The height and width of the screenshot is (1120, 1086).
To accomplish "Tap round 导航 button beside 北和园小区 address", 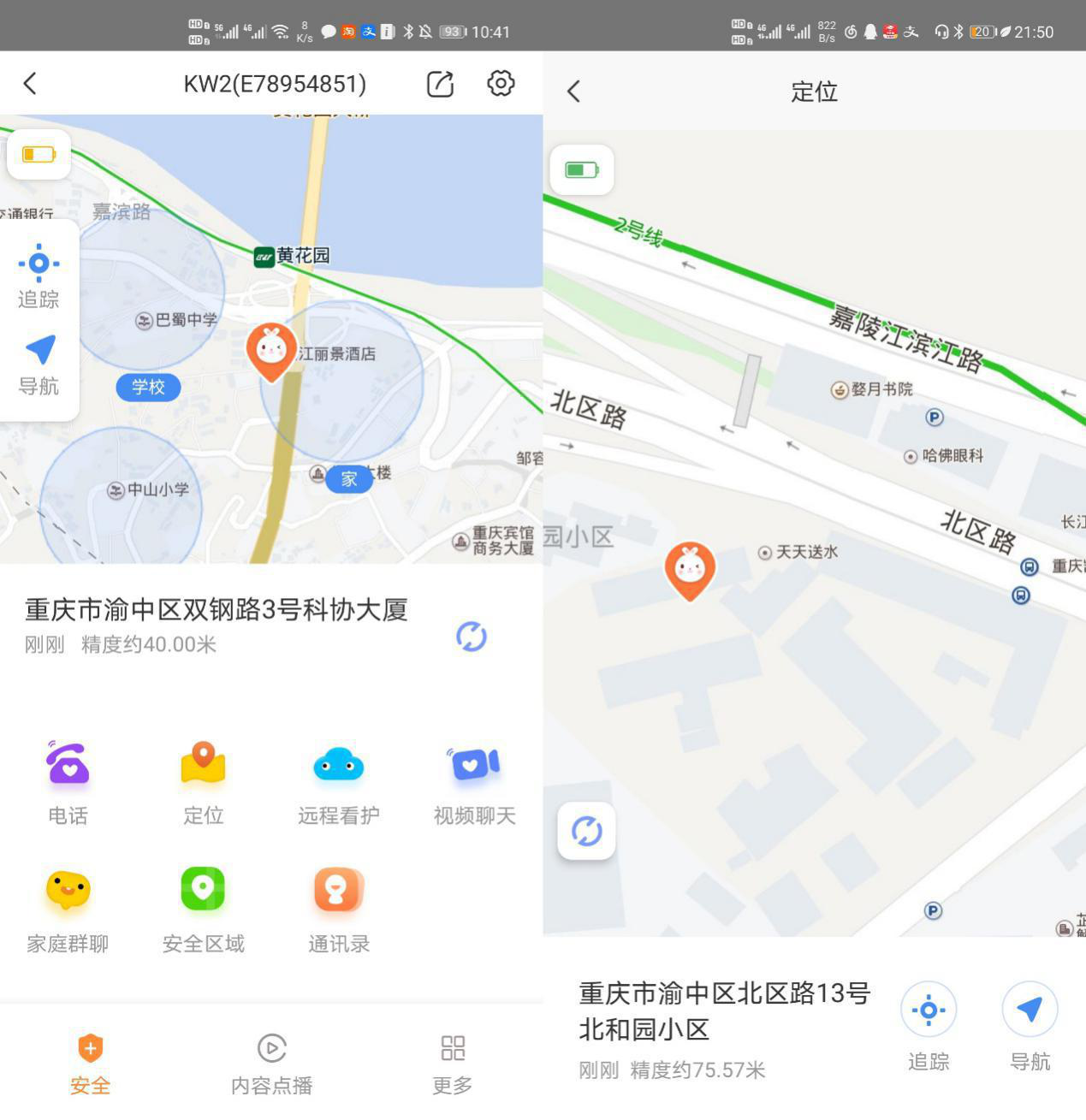I will point(1030,1010).
